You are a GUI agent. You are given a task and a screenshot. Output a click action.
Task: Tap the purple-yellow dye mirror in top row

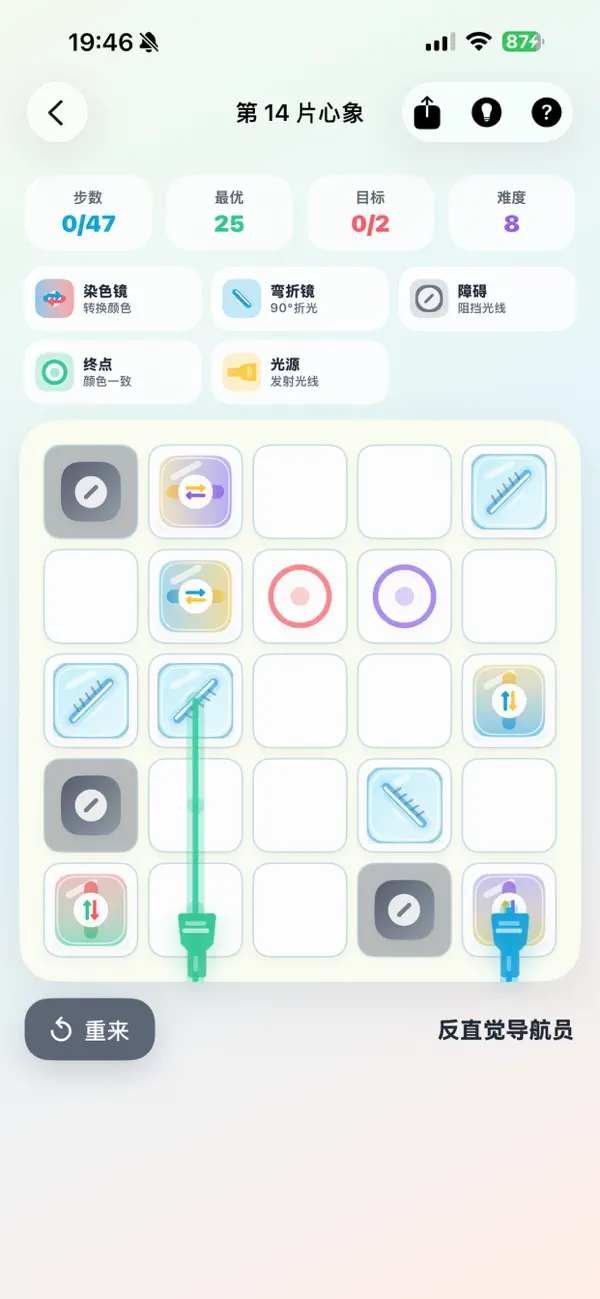click(x=196, y=492)
